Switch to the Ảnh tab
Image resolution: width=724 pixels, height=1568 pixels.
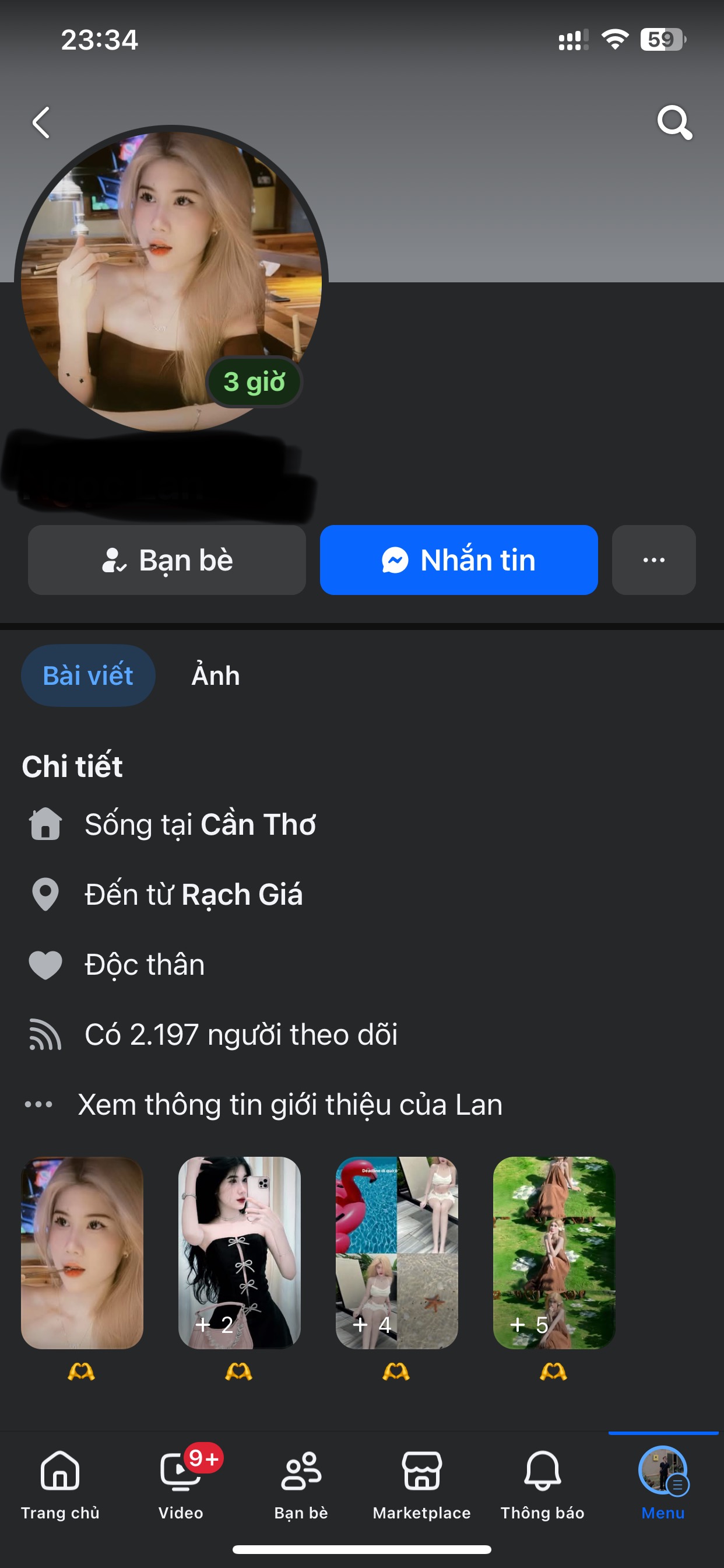point(215,675)
